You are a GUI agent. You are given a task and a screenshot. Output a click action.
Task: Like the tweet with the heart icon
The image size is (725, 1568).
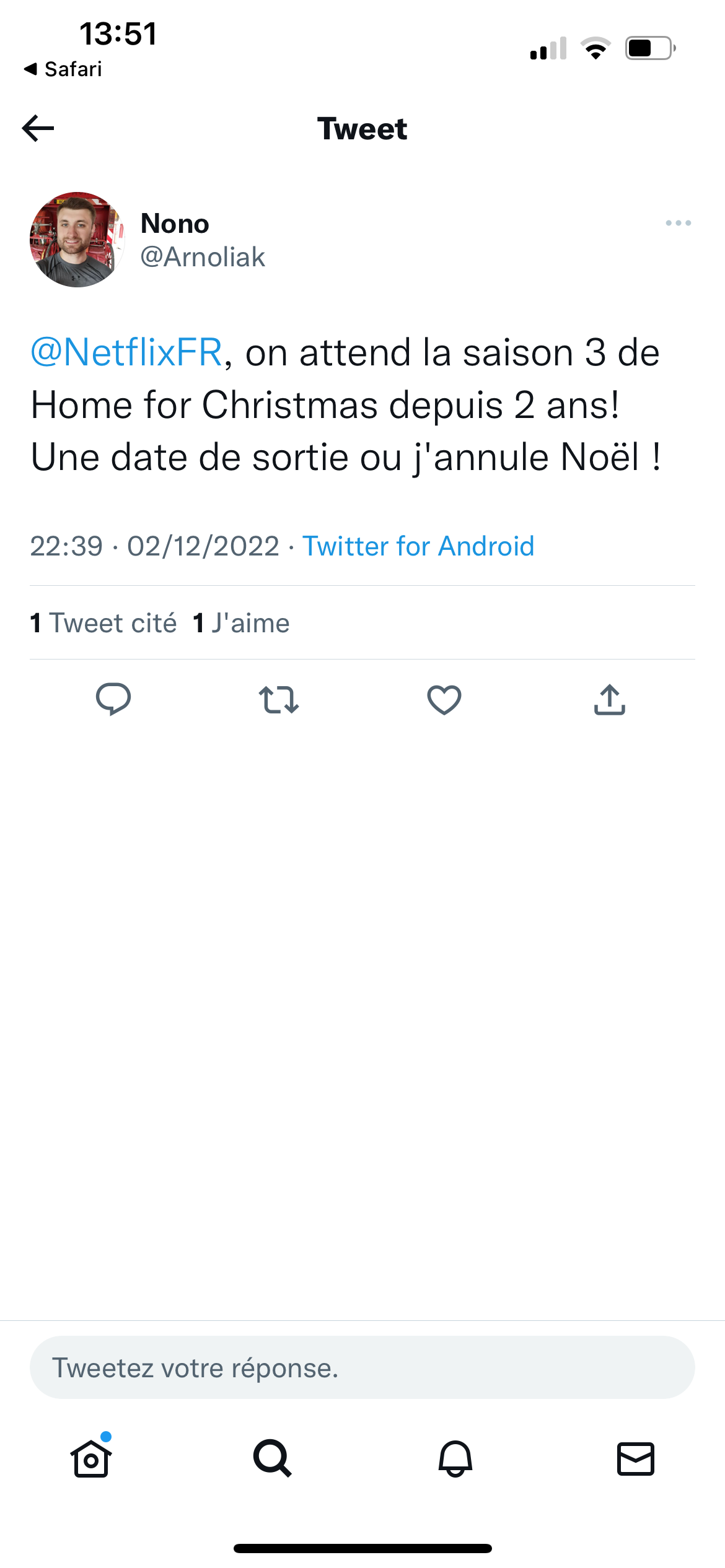click(x=444, y=700)
